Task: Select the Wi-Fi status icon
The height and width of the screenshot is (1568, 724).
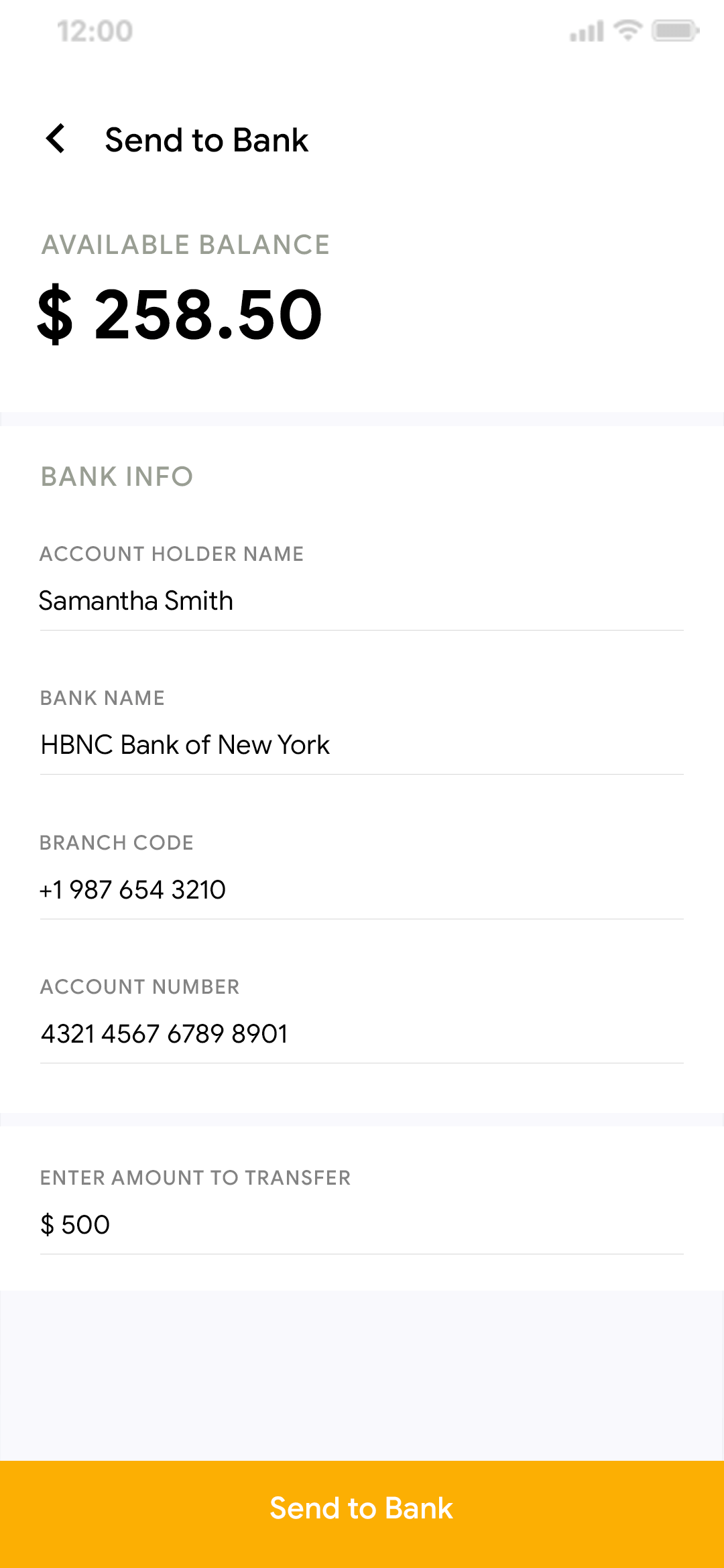Action: pos(627,30)
